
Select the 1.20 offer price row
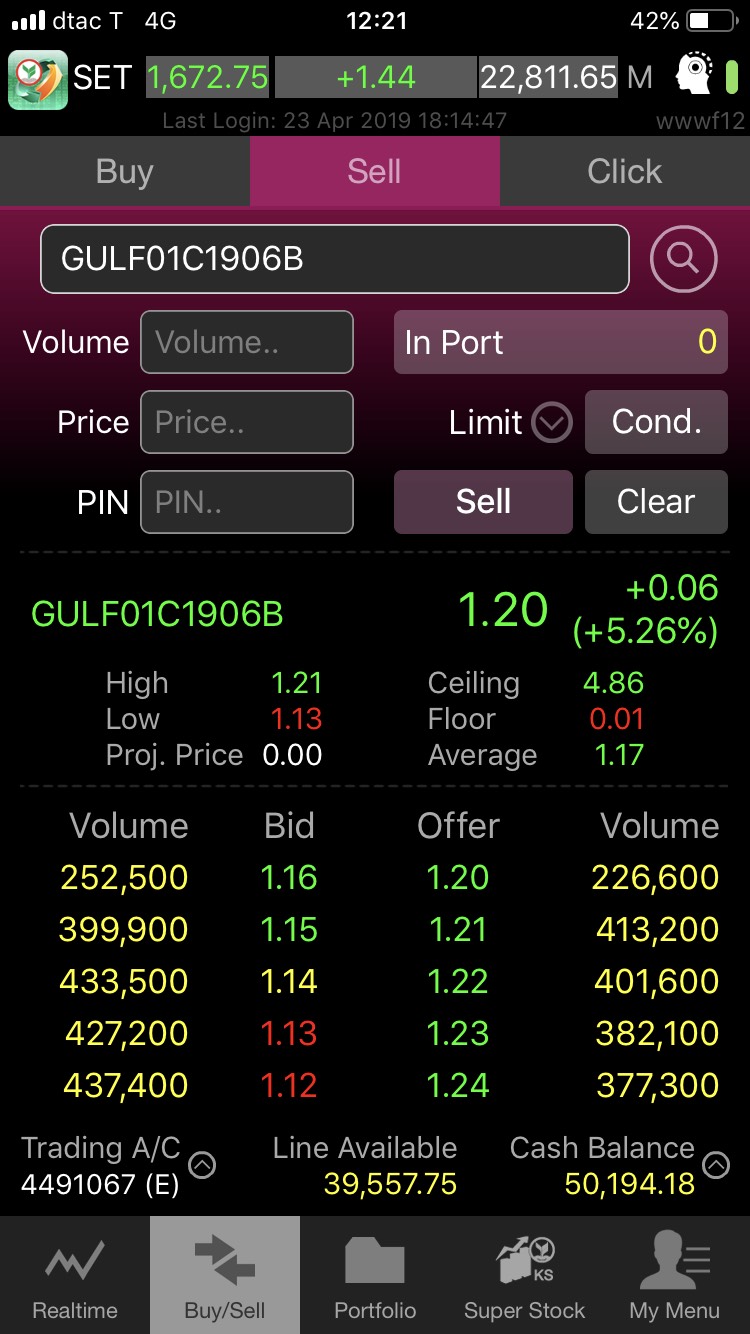tap(458, 878)
